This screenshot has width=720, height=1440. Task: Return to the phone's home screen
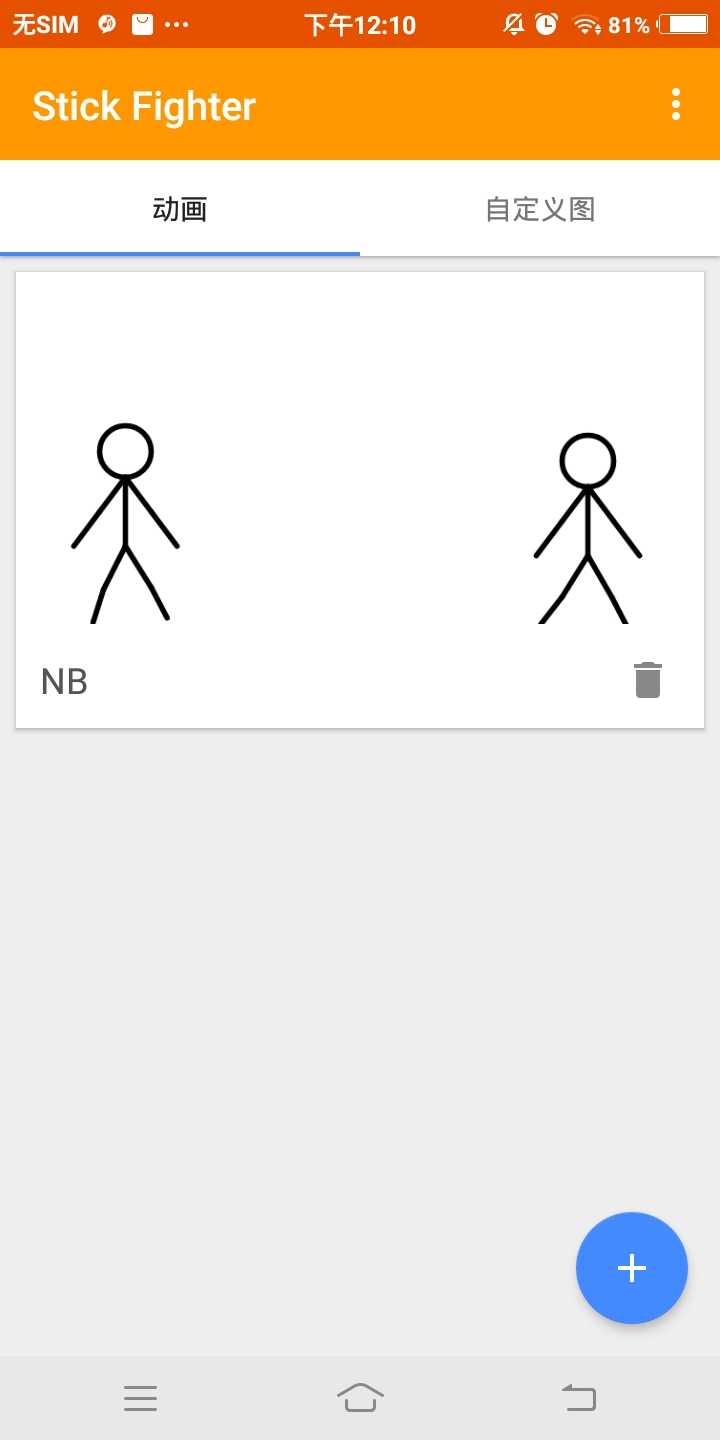[360, 1397]
